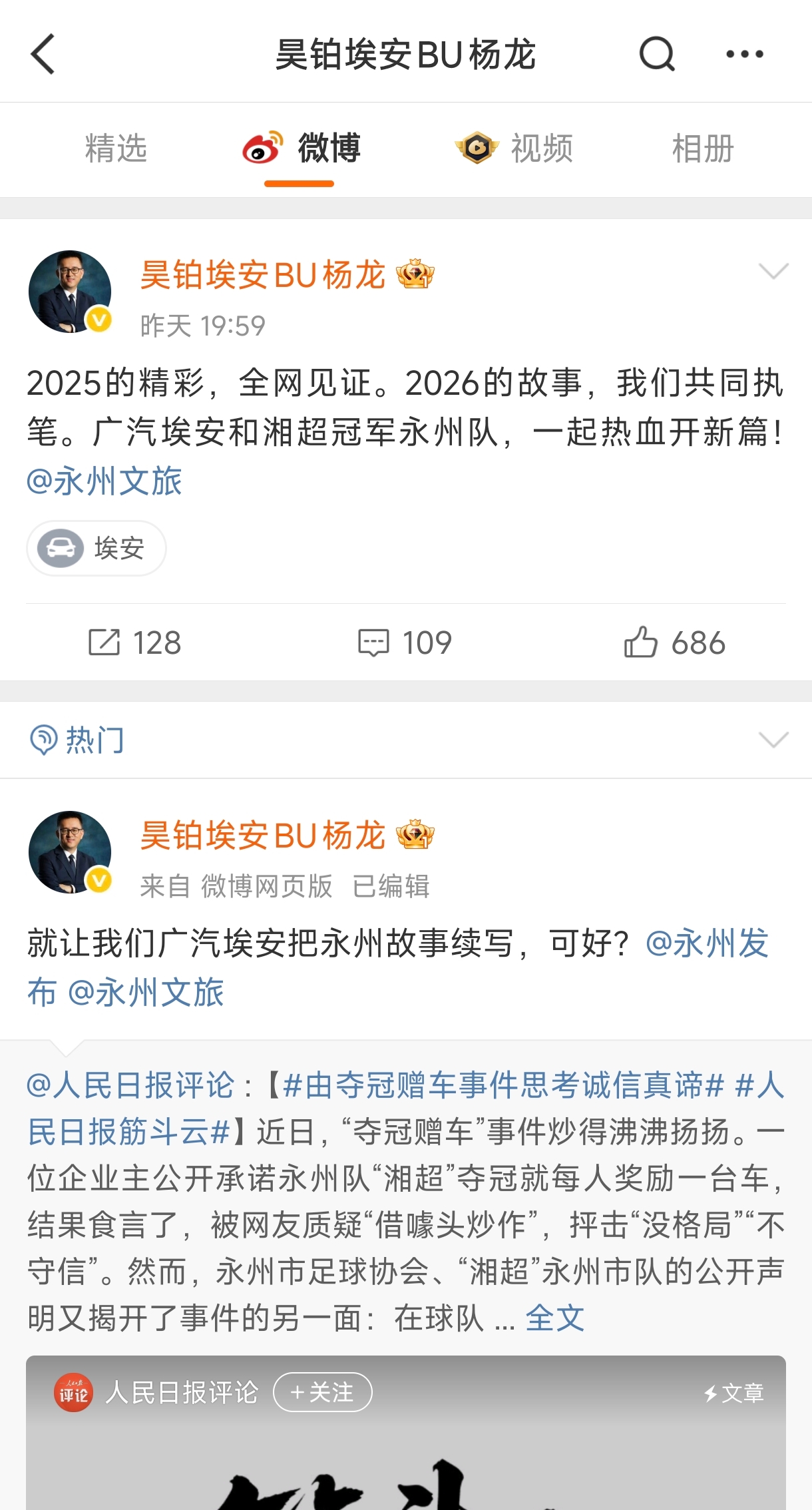812x1510 pixels.
Task: Expand options on the 昨天 19:59 post
Action: [773, 271]
